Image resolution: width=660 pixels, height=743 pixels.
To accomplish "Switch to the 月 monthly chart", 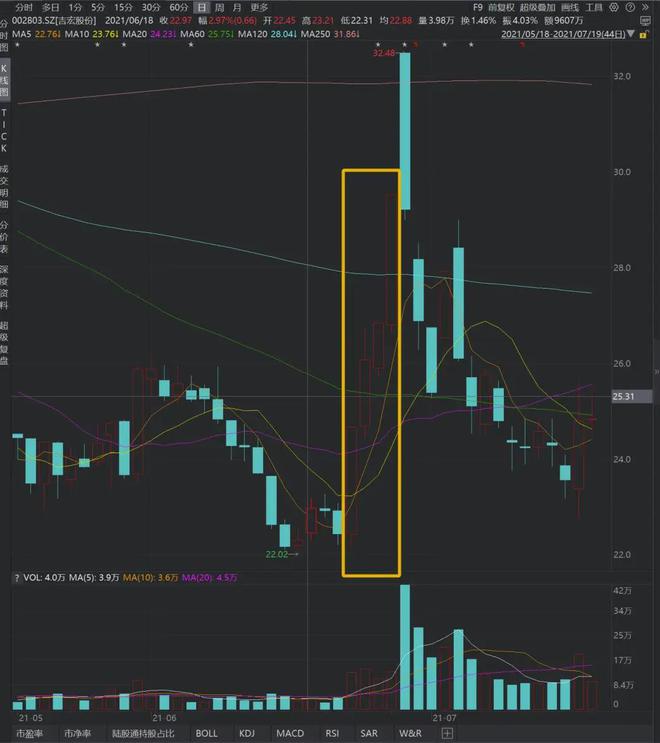I will pyautogui.click(x=237, y=7).
